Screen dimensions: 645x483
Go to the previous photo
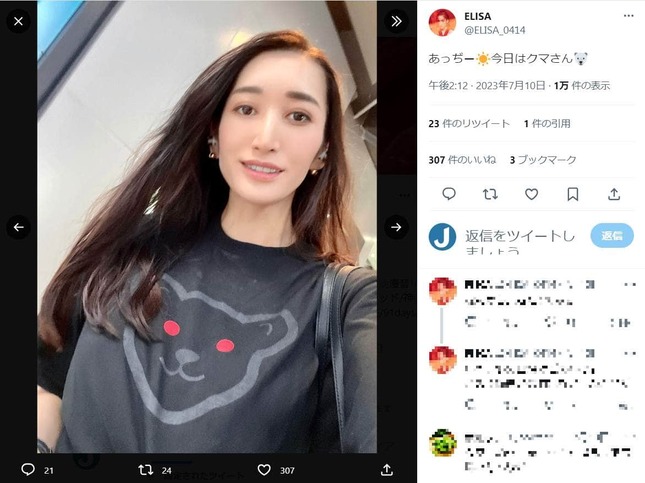point(18,228)
